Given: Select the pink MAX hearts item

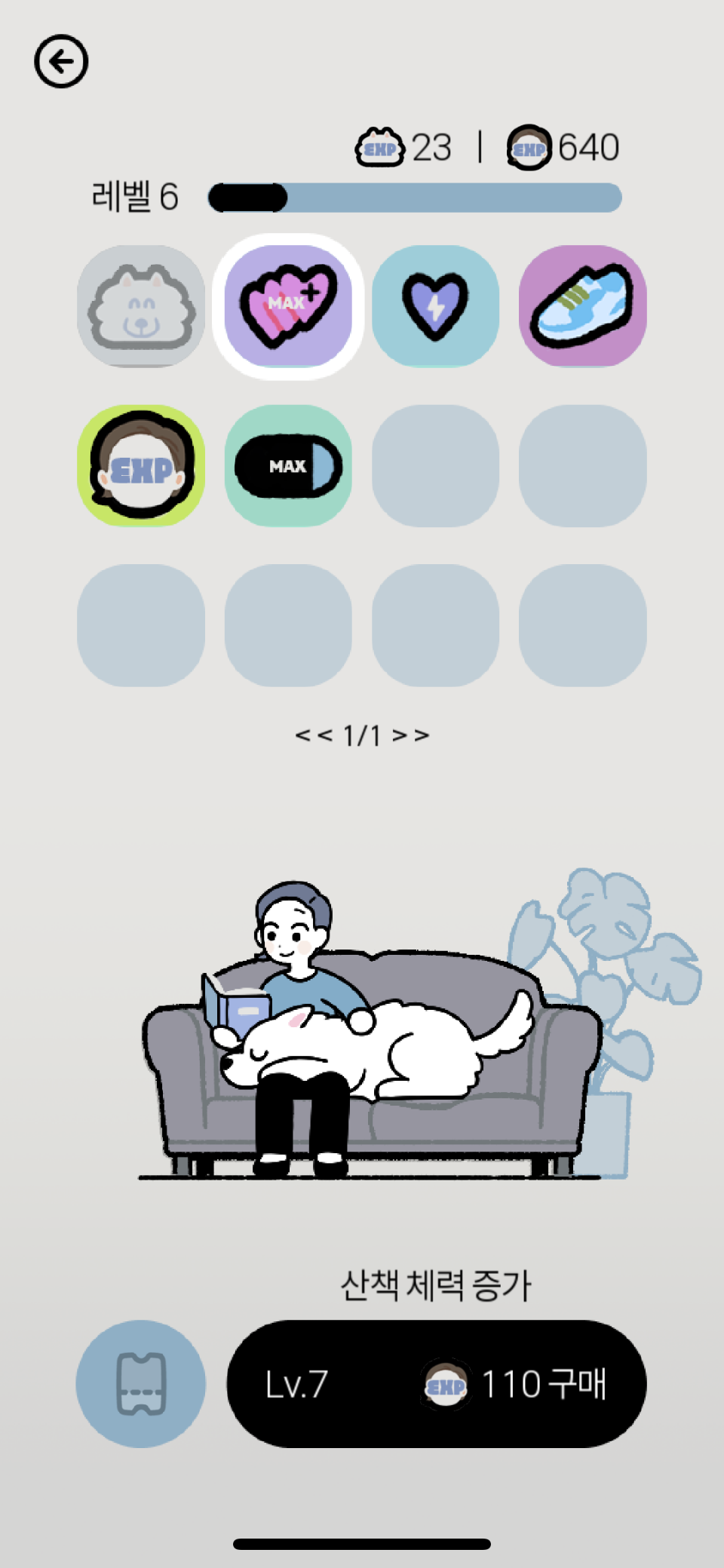Looking at the screenshot, I should [288, 306].
